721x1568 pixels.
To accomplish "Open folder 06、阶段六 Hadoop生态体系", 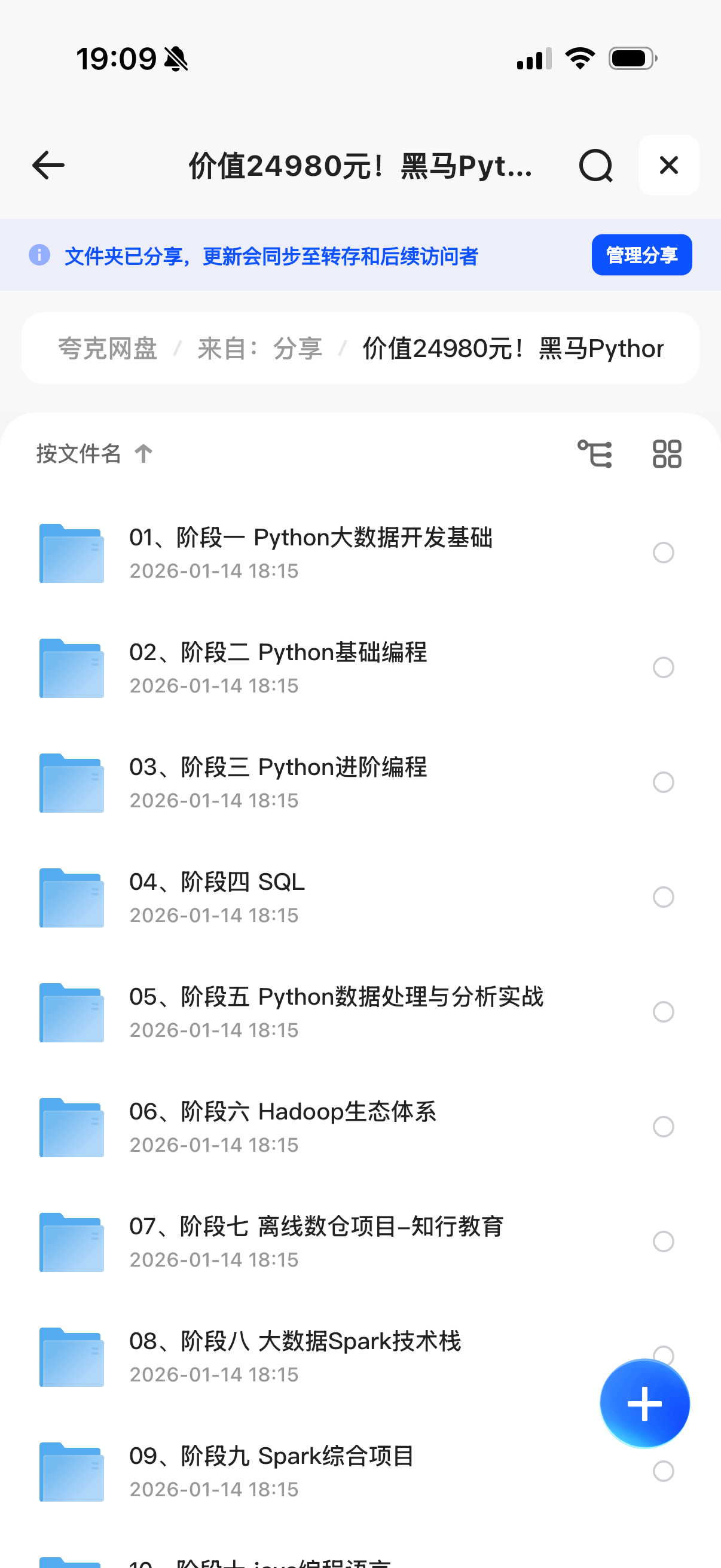I will tap(282, 1127).
